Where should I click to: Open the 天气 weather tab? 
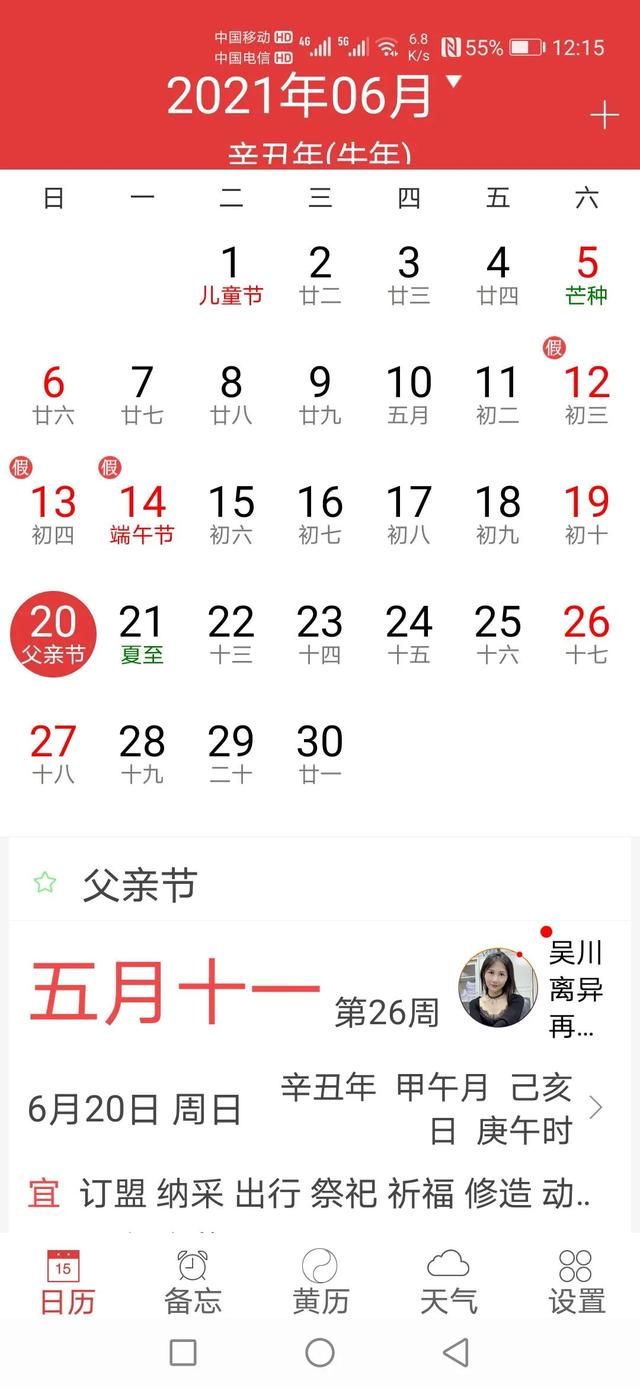pyautogui.click(x=449, y=1282)
